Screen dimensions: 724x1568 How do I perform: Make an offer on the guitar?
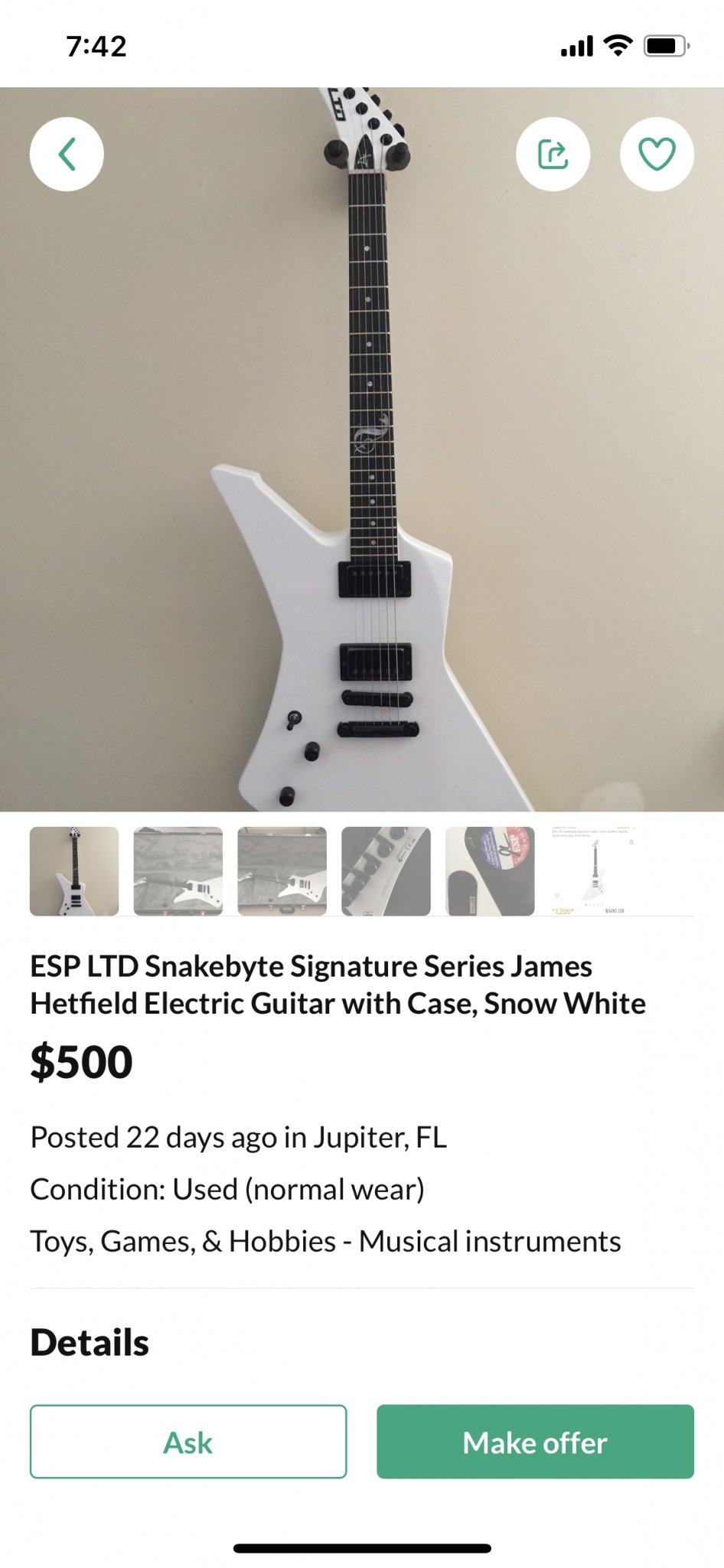tap(535, 1441)
